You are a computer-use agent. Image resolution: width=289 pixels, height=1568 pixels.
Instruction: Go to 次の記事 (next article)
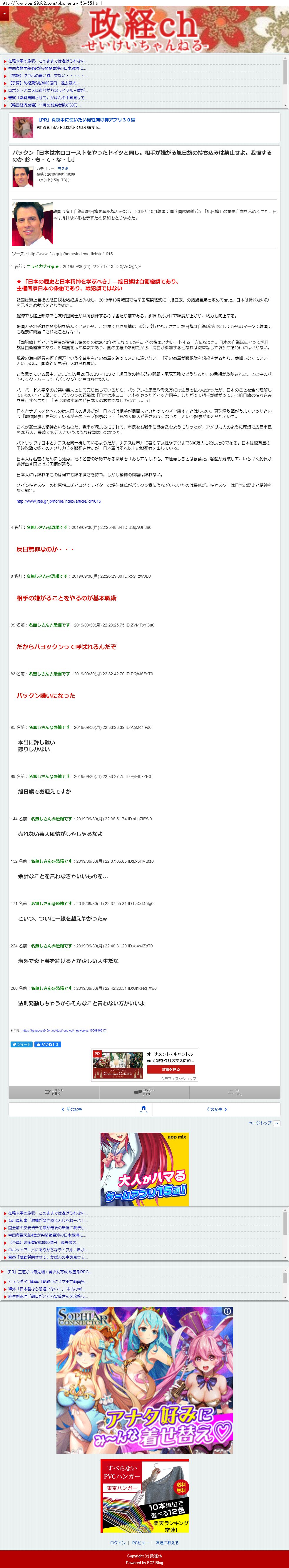coord(216,1109)
